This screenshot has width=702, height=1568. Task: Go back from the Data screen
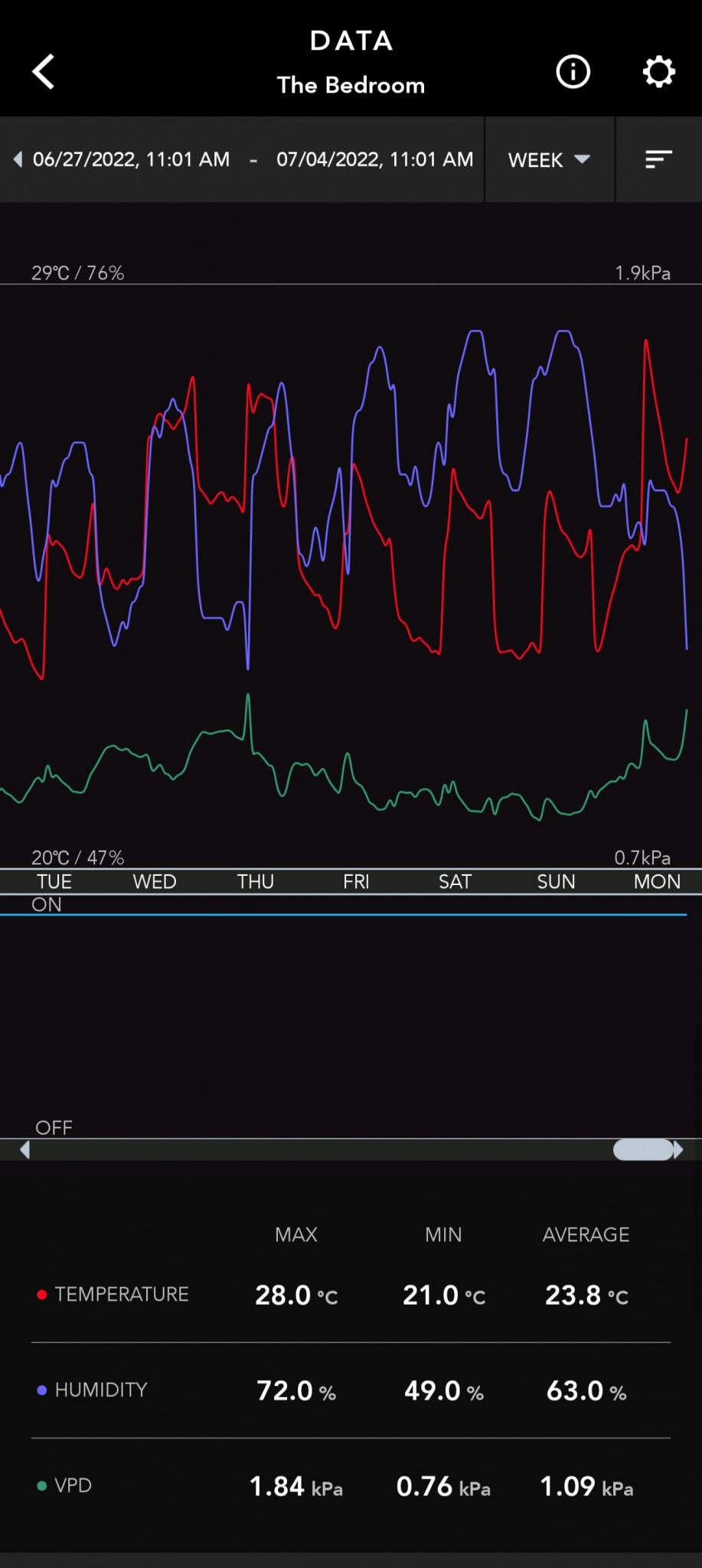tap(44, 72)
